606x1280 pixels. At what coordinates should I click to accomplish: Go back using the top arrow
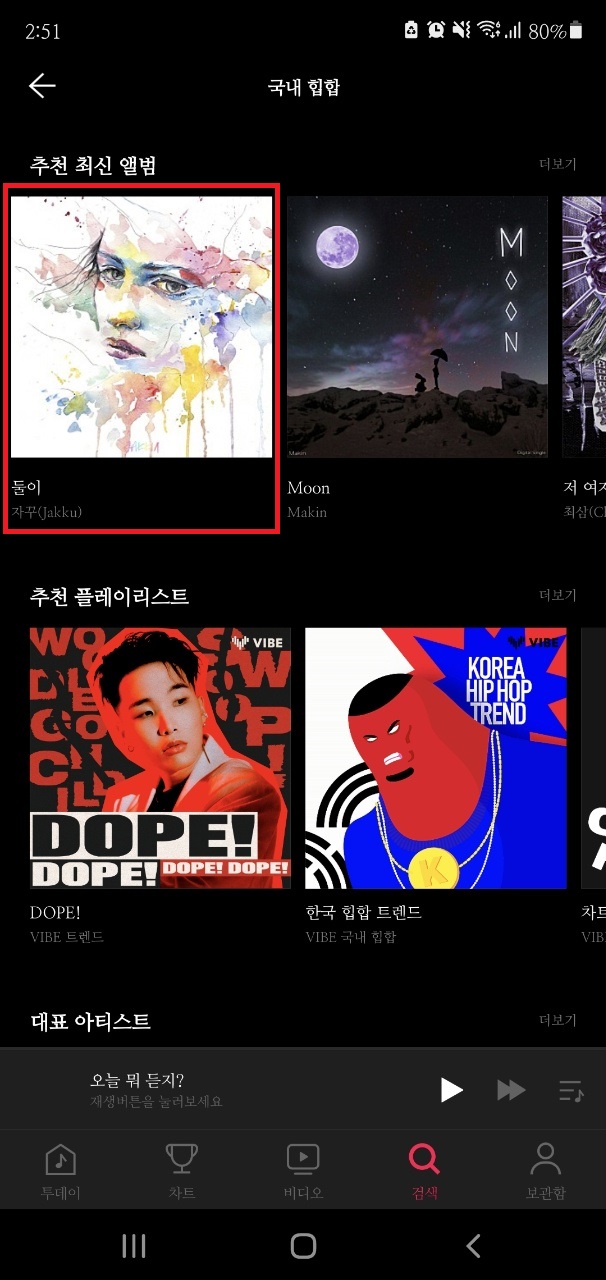point(42,86)
